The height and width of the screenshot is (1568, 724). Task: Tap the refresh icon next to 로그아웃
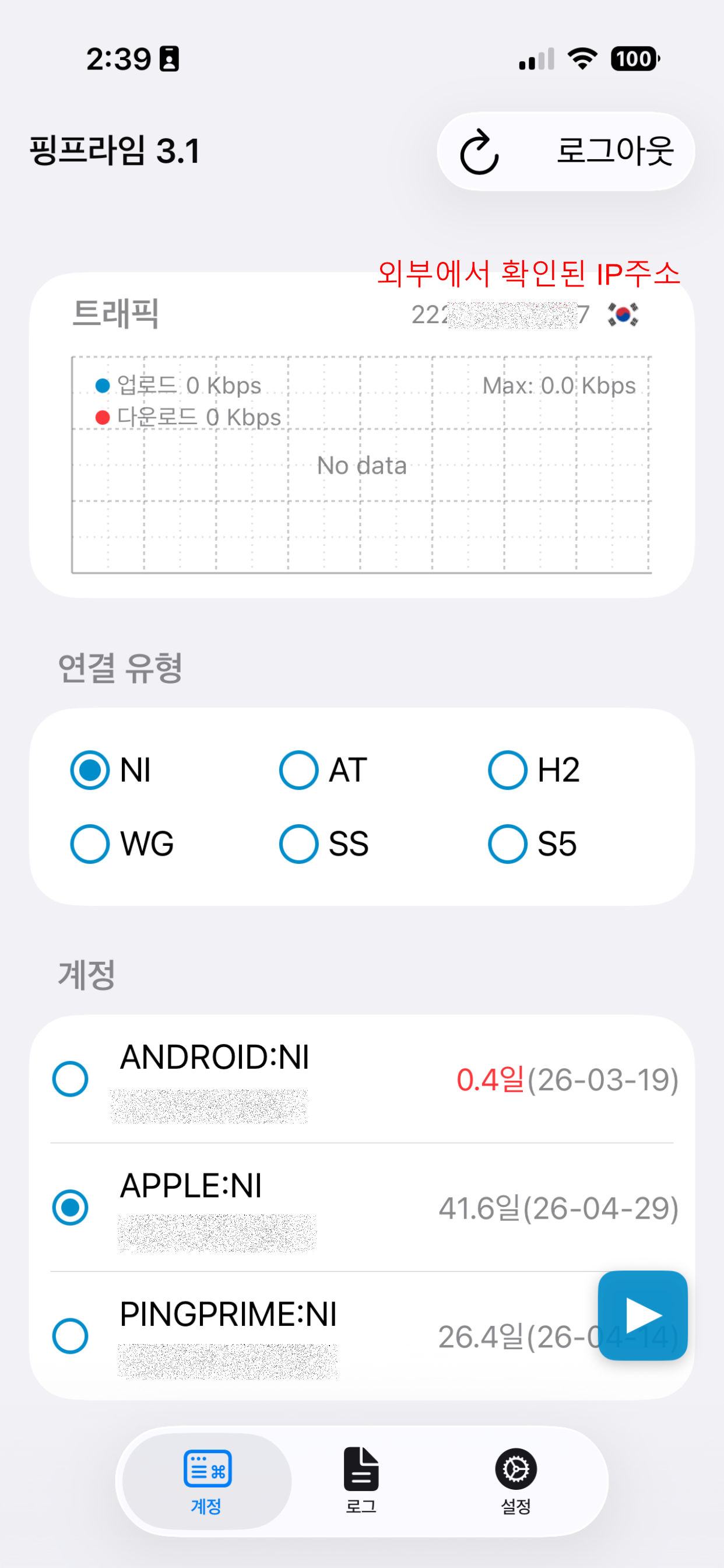[479, 152]
